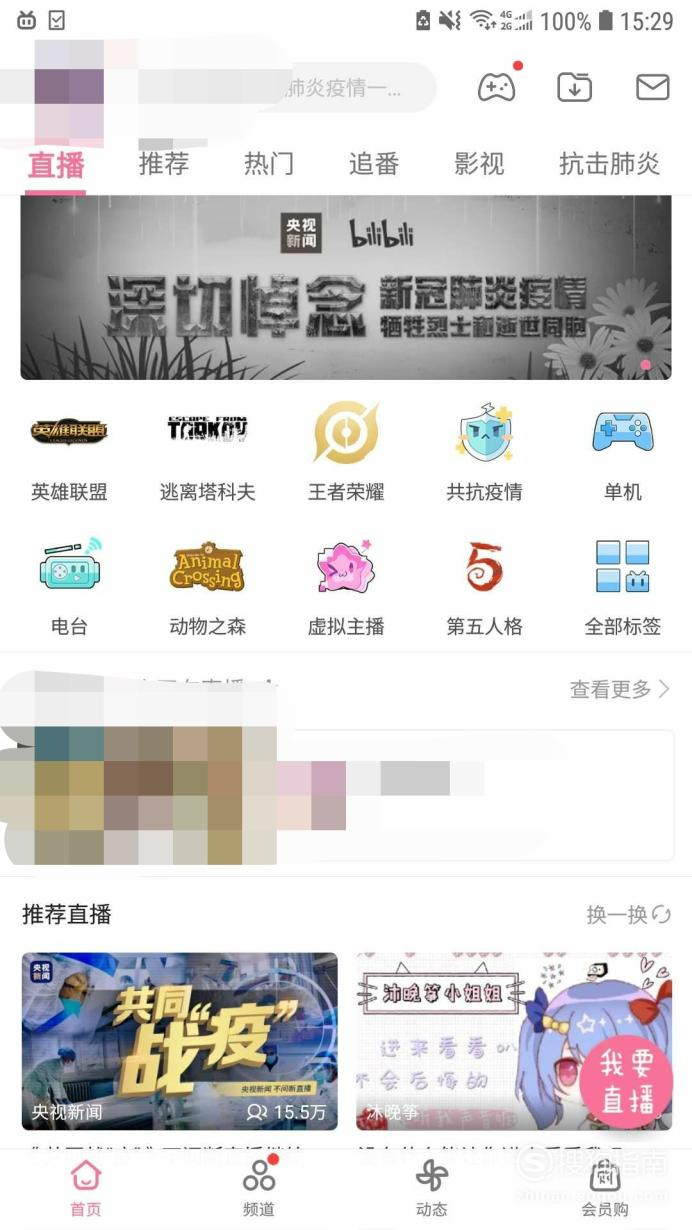Go to the 动态 bottom tab
Screen dimensions: 692x1230
432,1188
